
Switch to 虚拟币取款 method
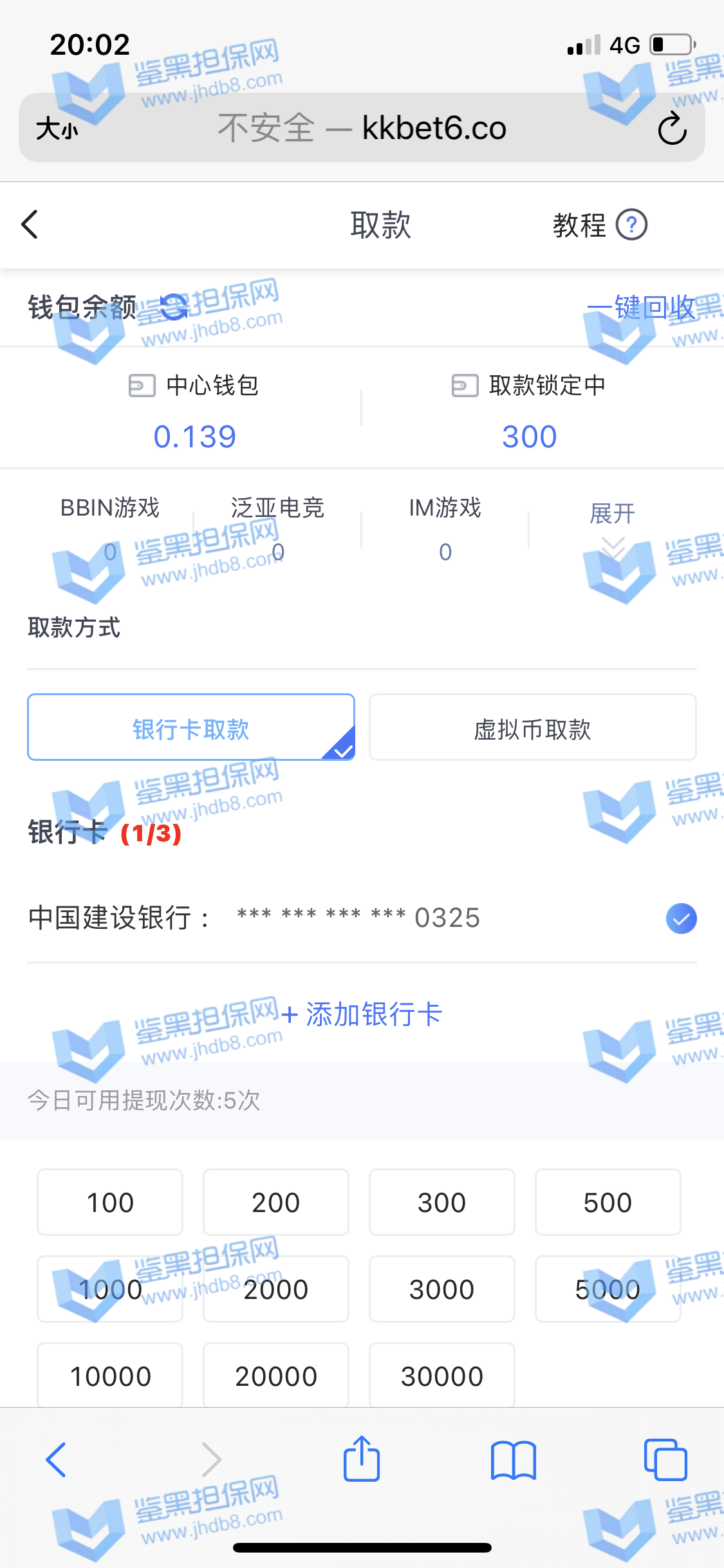tap(532, 728)
